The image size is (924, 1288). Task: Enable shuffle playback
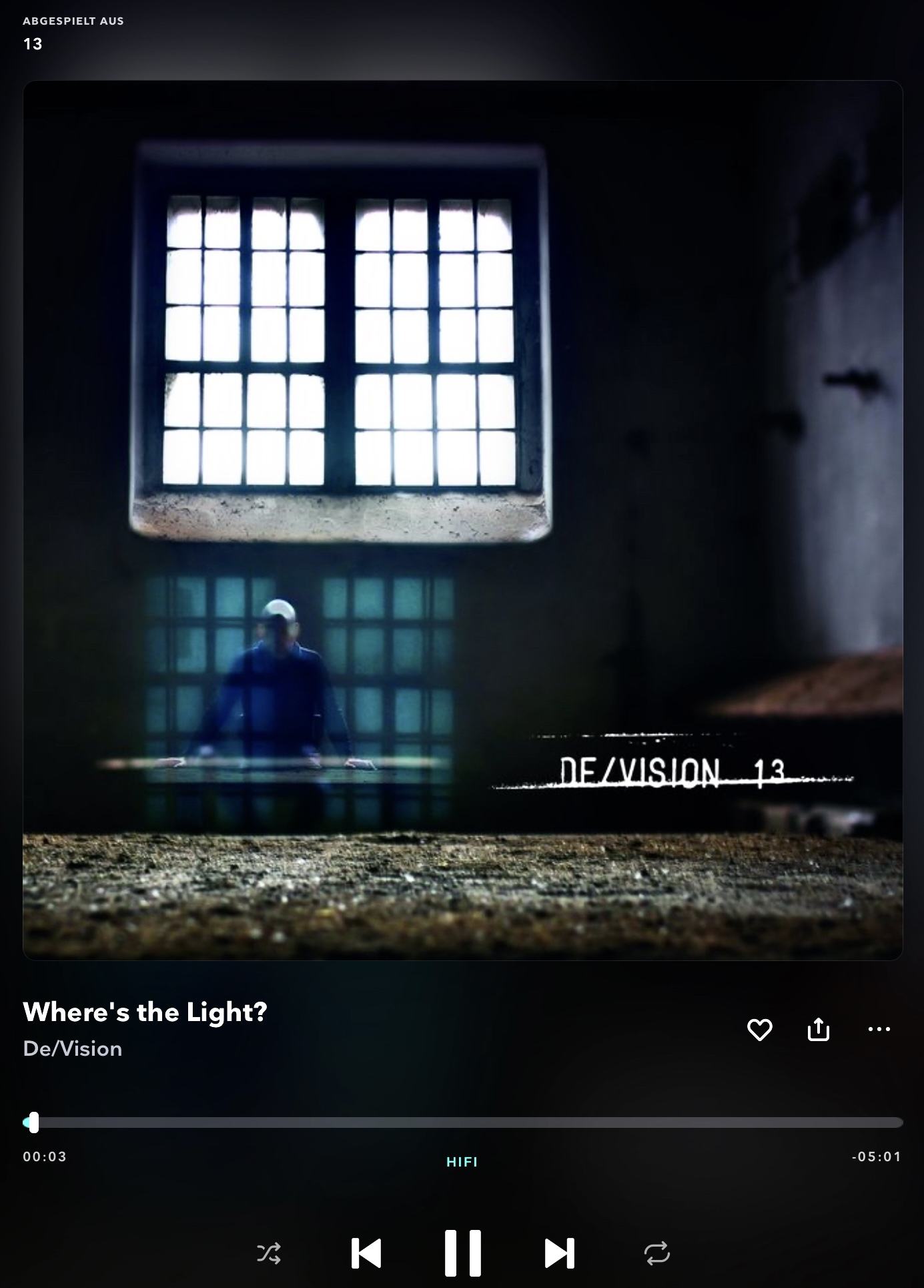click(269, 1253)
